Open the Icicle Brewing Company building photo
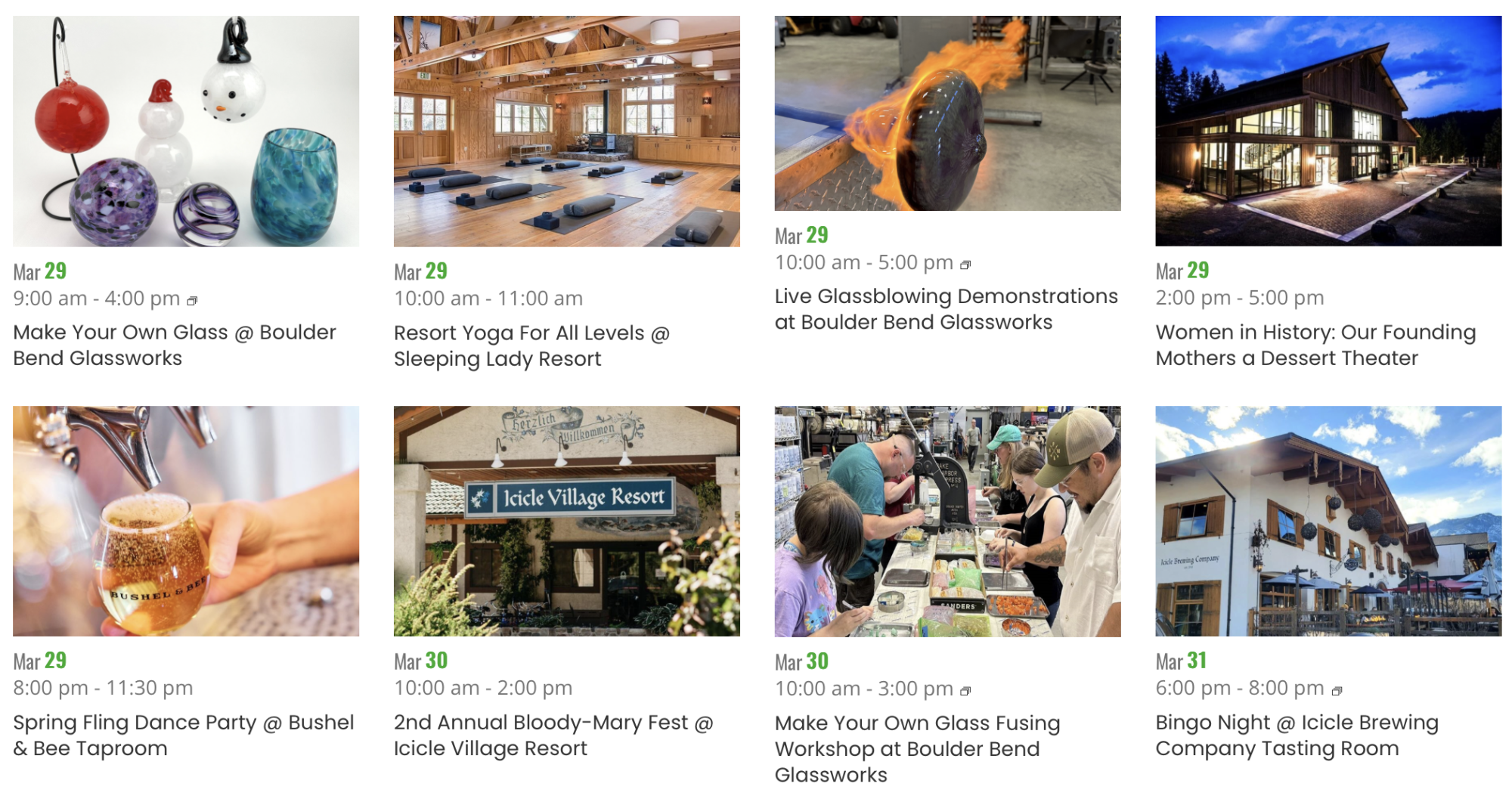Screen dimensions: 1512x802 click(x=1328, y=521)
